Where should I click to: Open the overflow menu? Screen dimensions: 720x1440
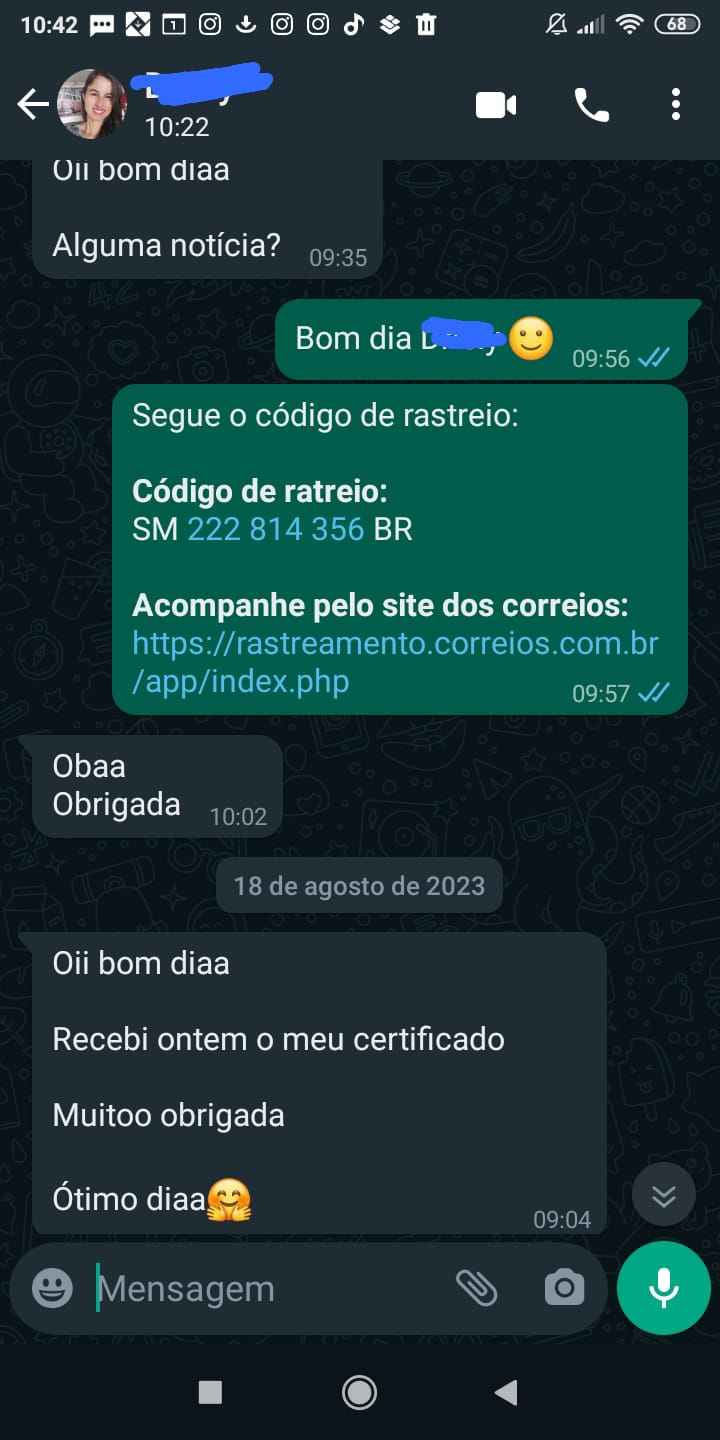(x=676, y=105)
